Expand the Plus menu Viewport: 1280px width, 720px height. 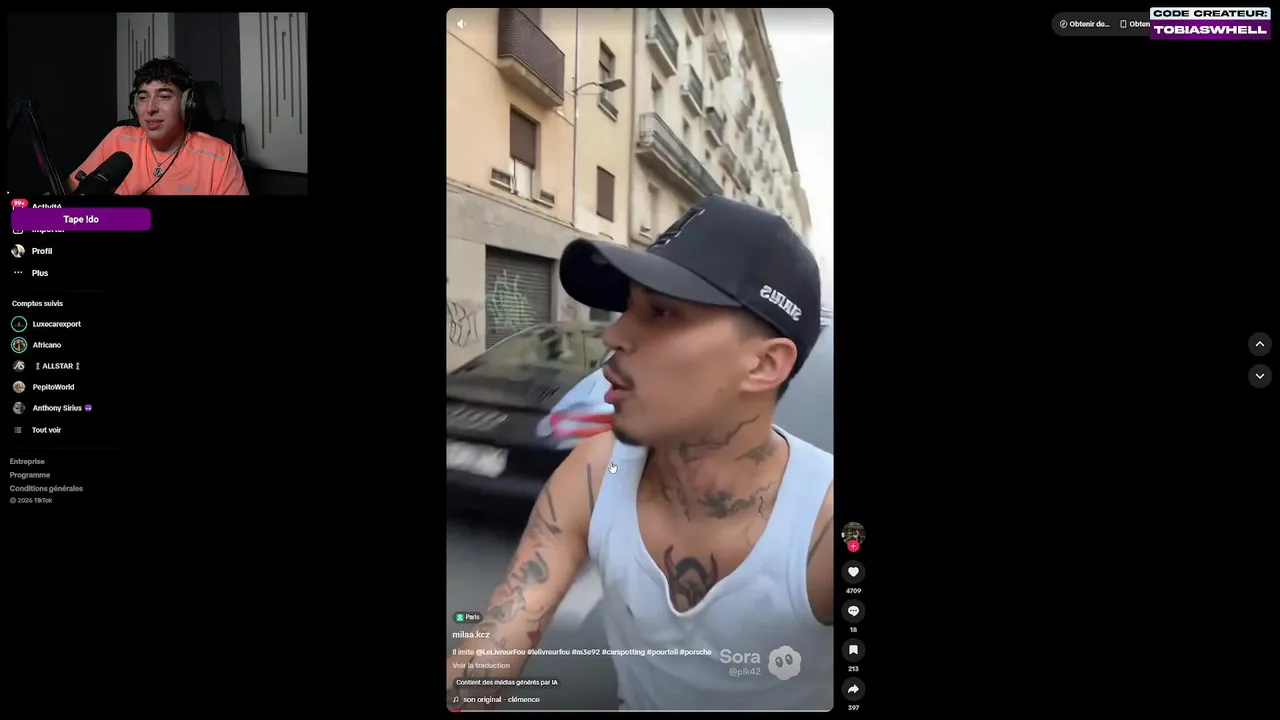pos(39,273)
